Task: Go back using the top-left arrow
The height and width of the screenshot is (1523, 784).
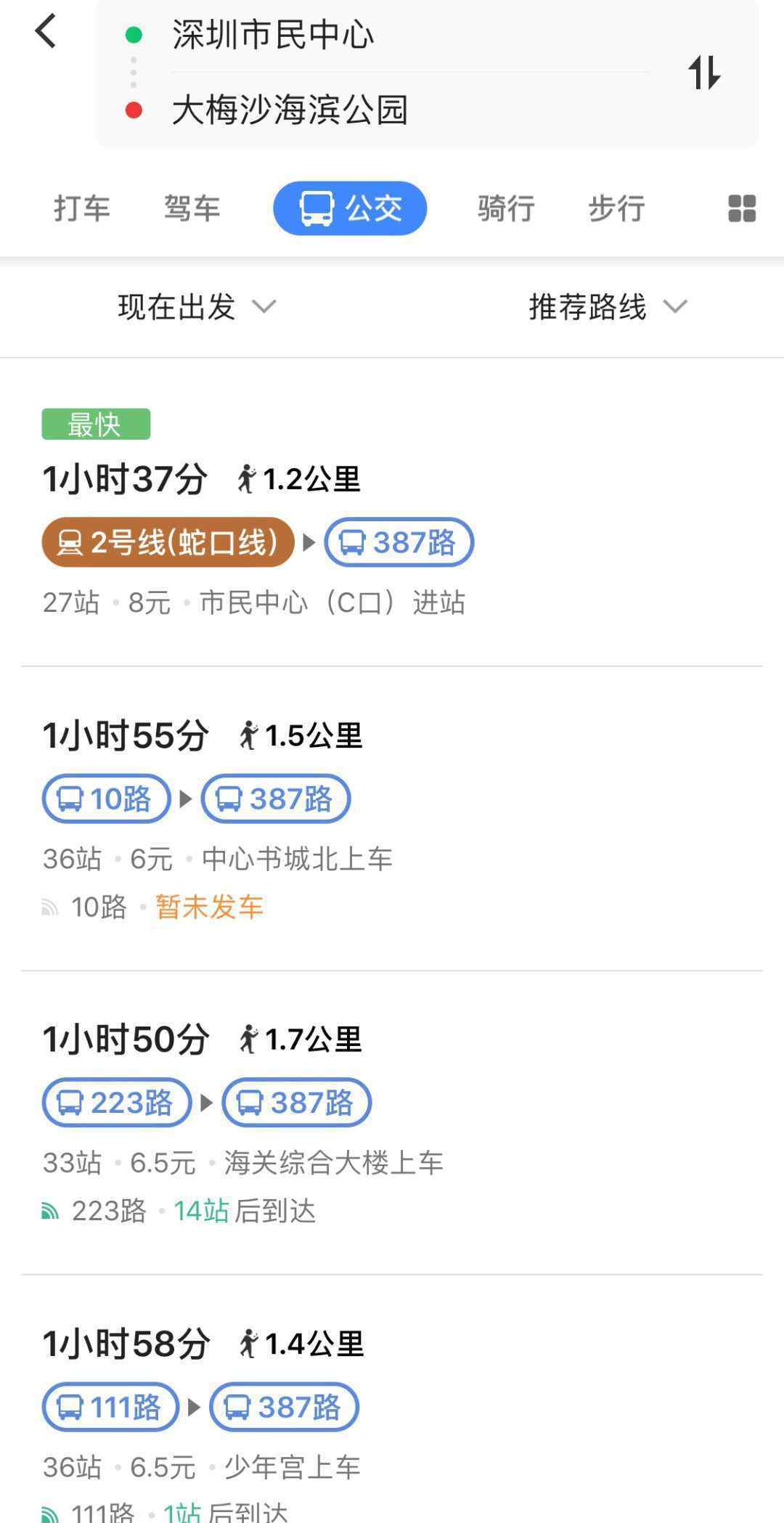Action: (45, 32)
